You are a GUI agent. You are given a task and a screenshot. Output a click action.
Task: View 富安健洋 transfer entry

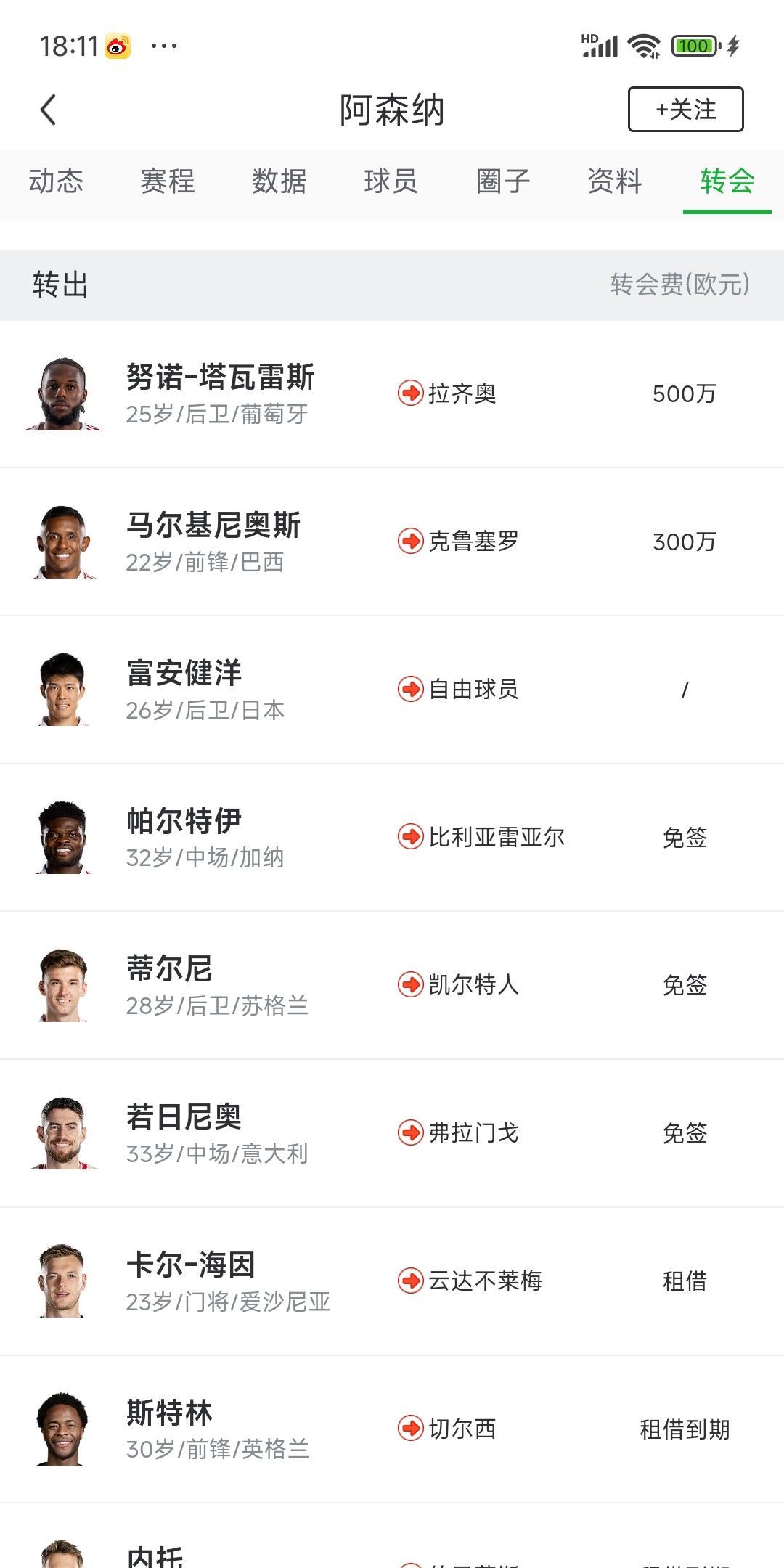pos(392,690)
